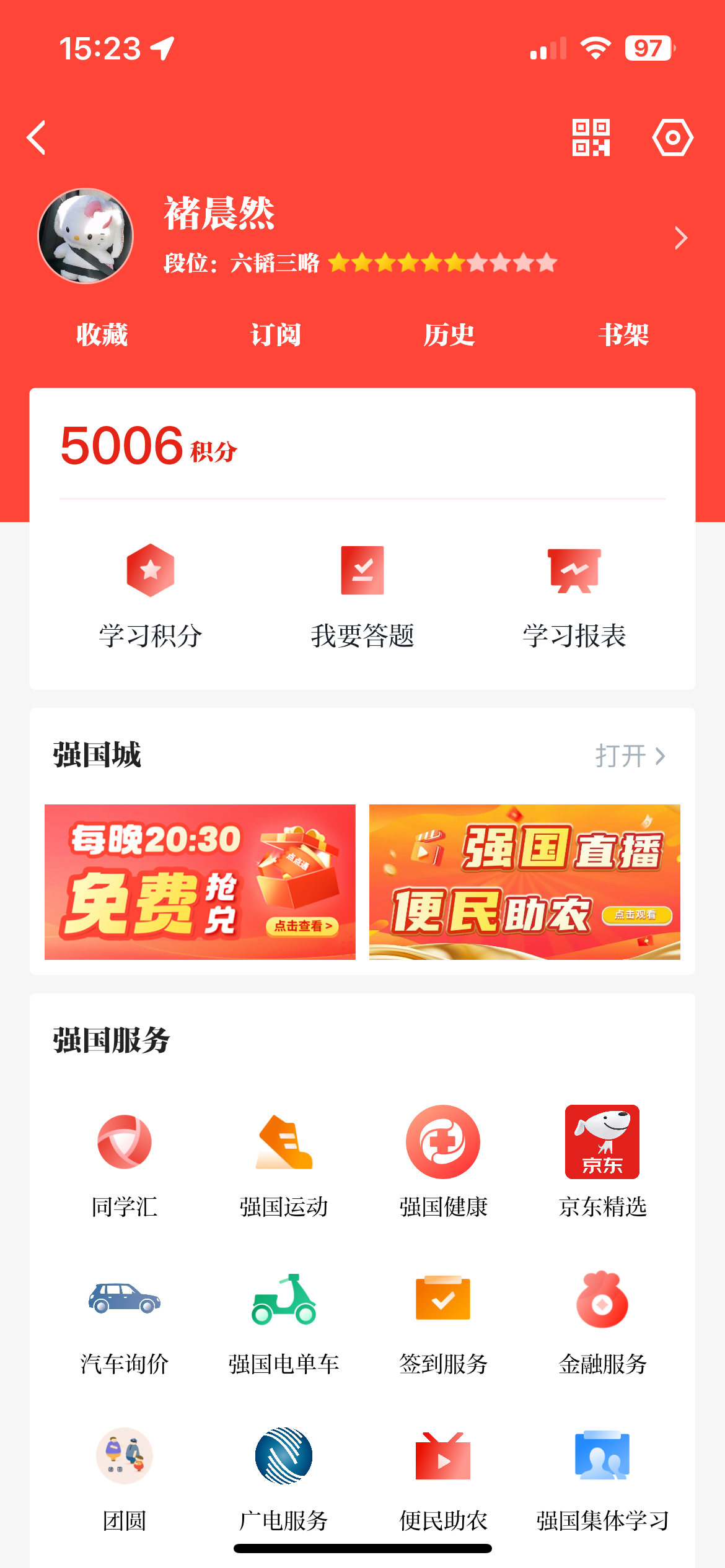Open 强国集体学习
This screenshot has height=1568, width=725.
(602, 1475)
